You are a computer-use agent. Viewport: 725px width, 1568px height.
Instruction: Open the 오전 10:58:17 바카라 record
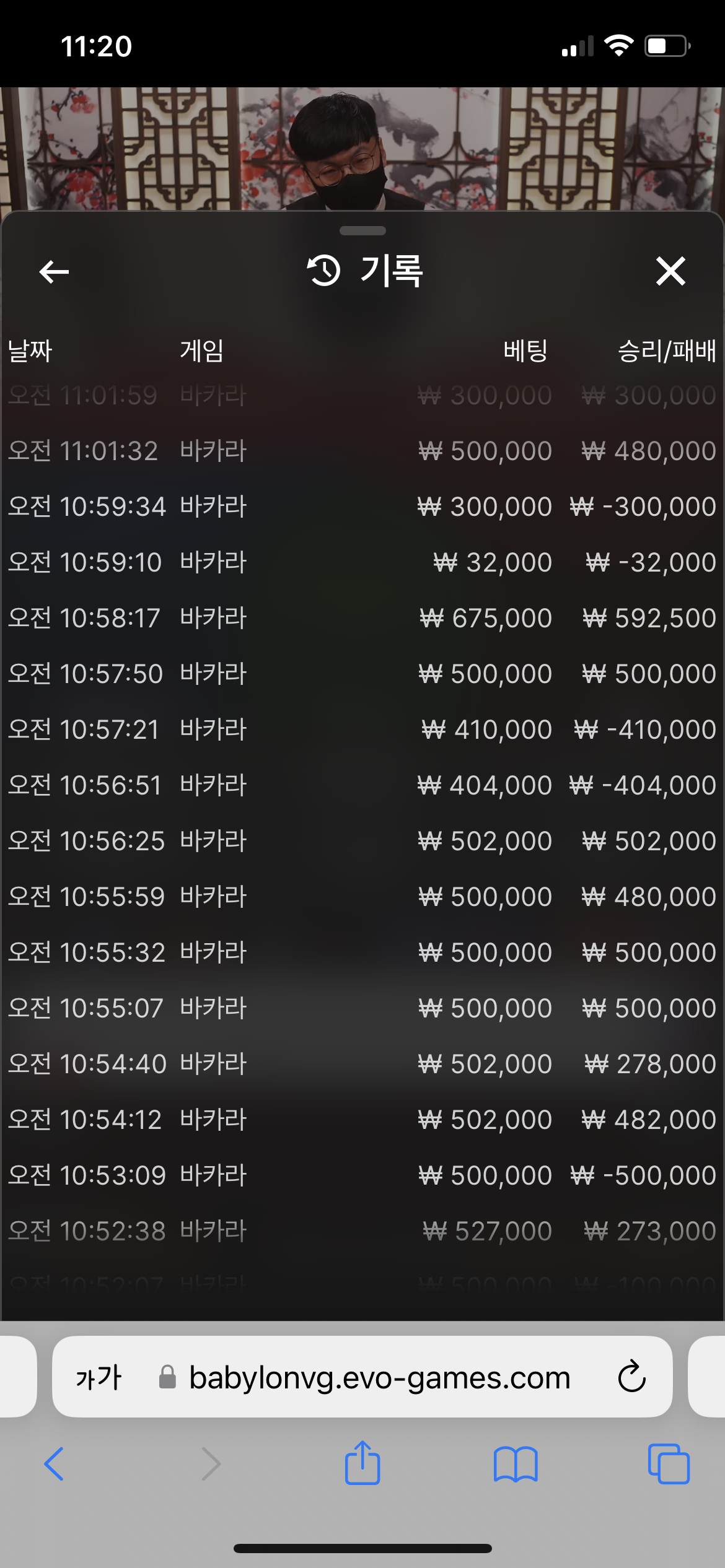coord(362,618)
